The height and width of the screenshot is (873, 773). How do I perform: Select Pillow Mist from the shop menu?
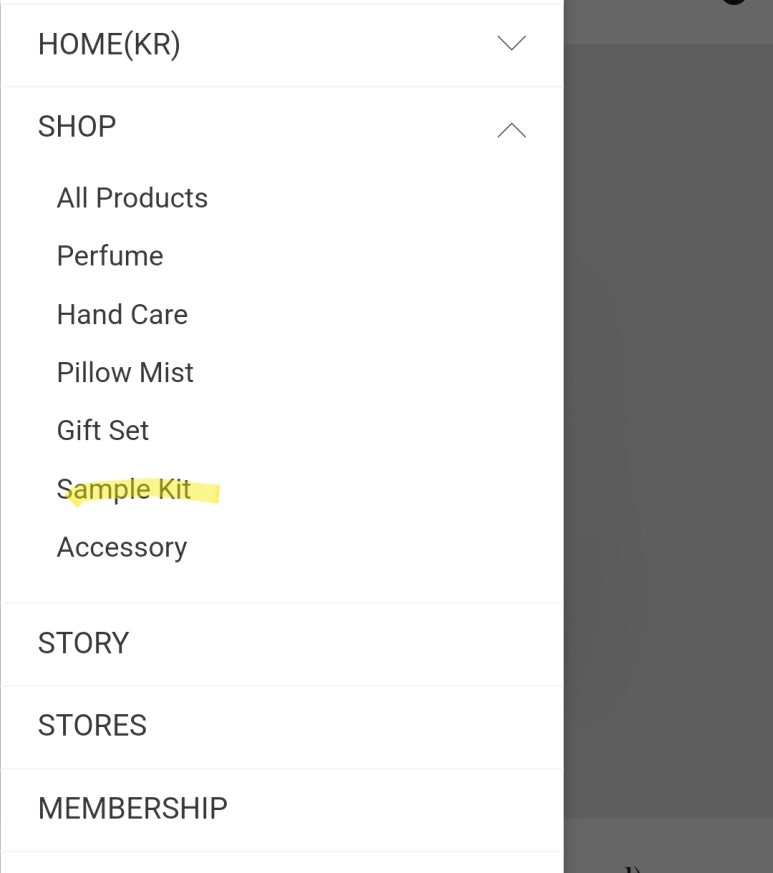pos(125,372)
